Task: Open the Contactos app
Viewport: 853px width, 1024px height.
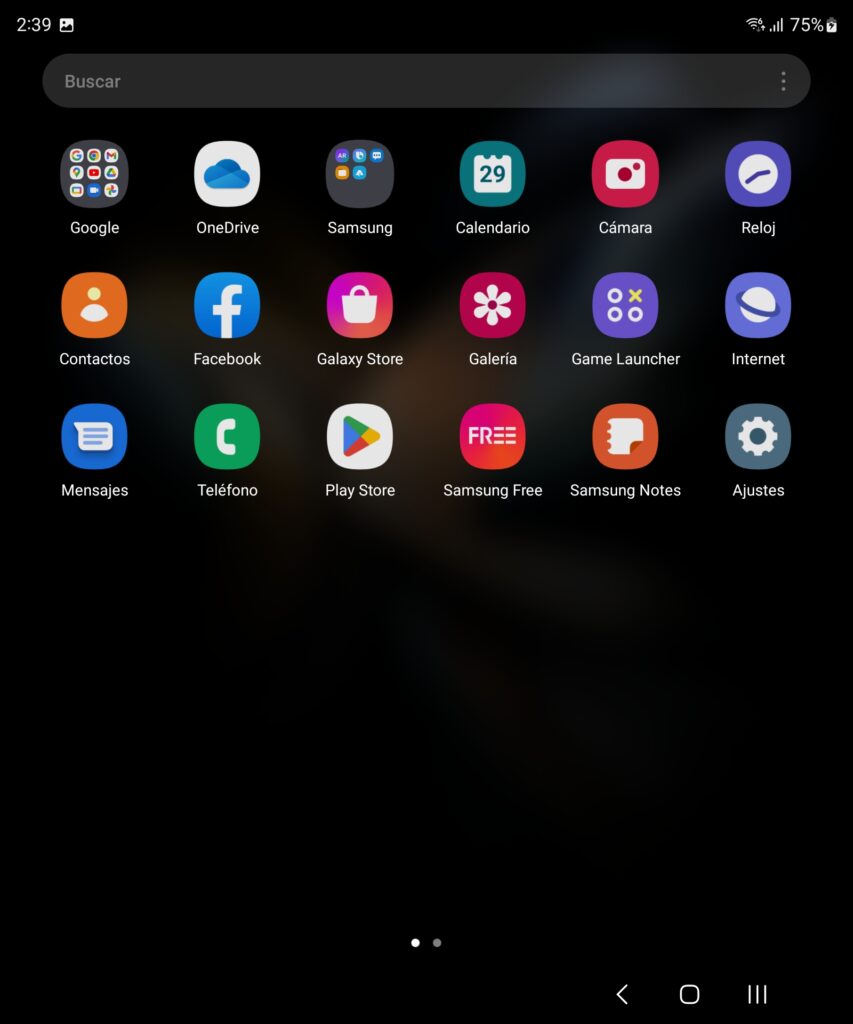Action: tap(94, 305)
